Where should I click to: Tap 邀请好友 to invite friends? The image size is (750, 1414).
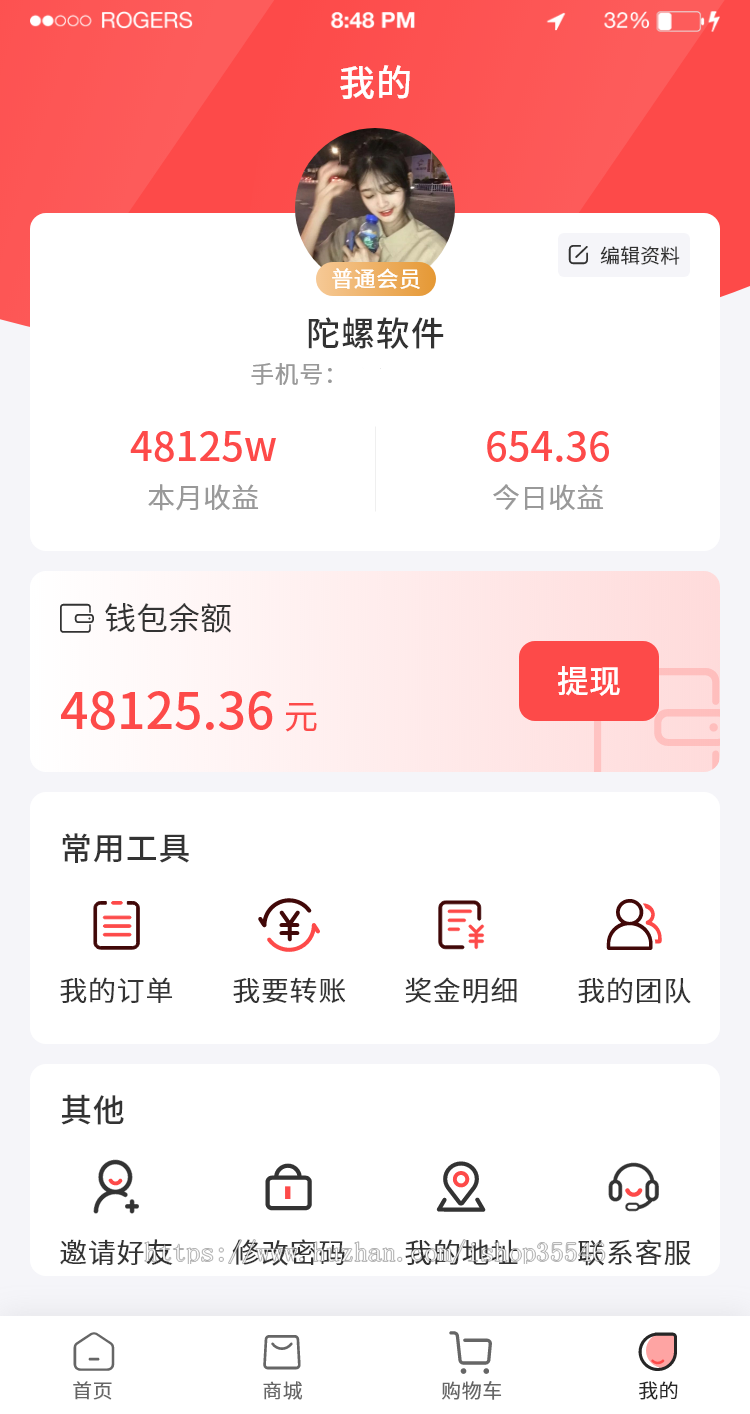116,1210
